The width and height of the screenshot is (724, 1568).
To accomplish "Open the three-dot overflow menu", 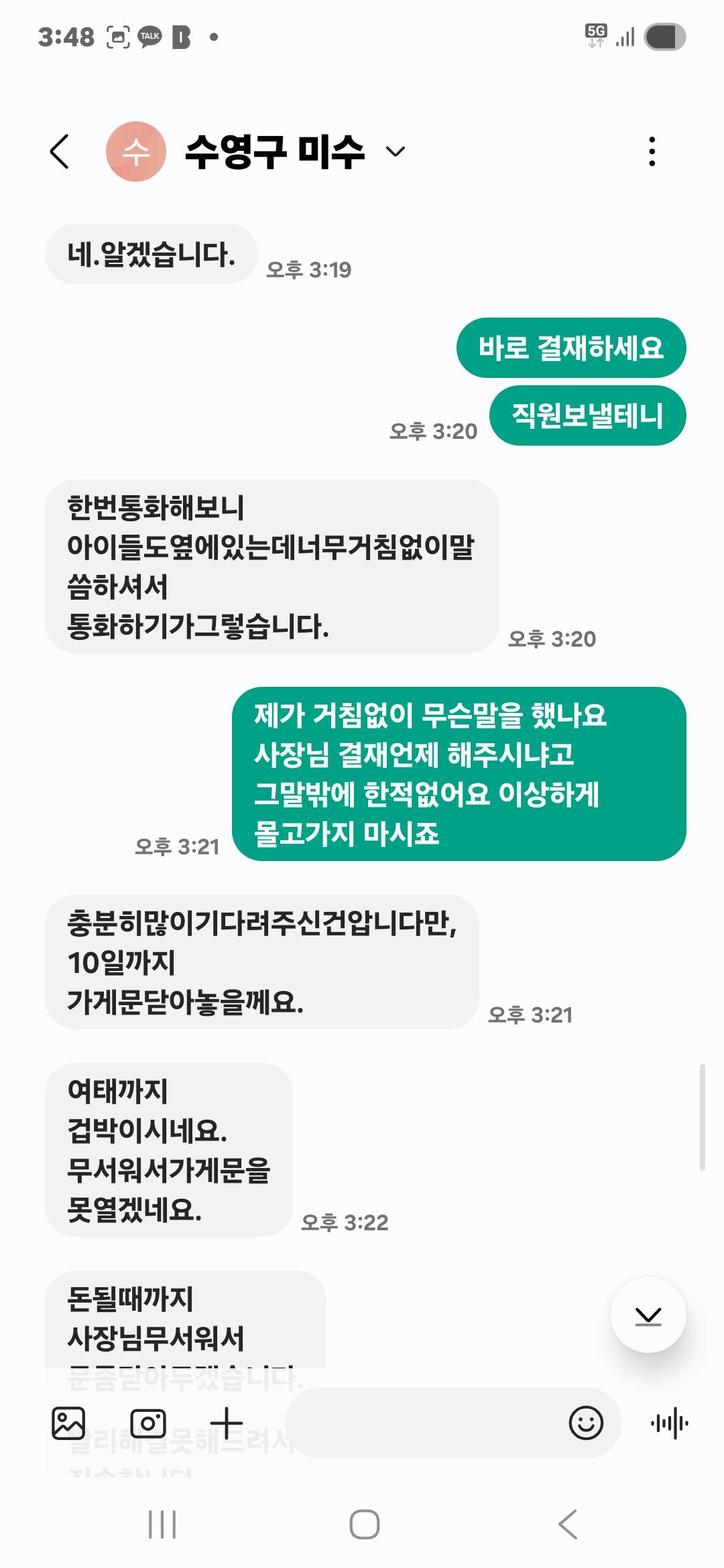I will click(x=652, y=151).
